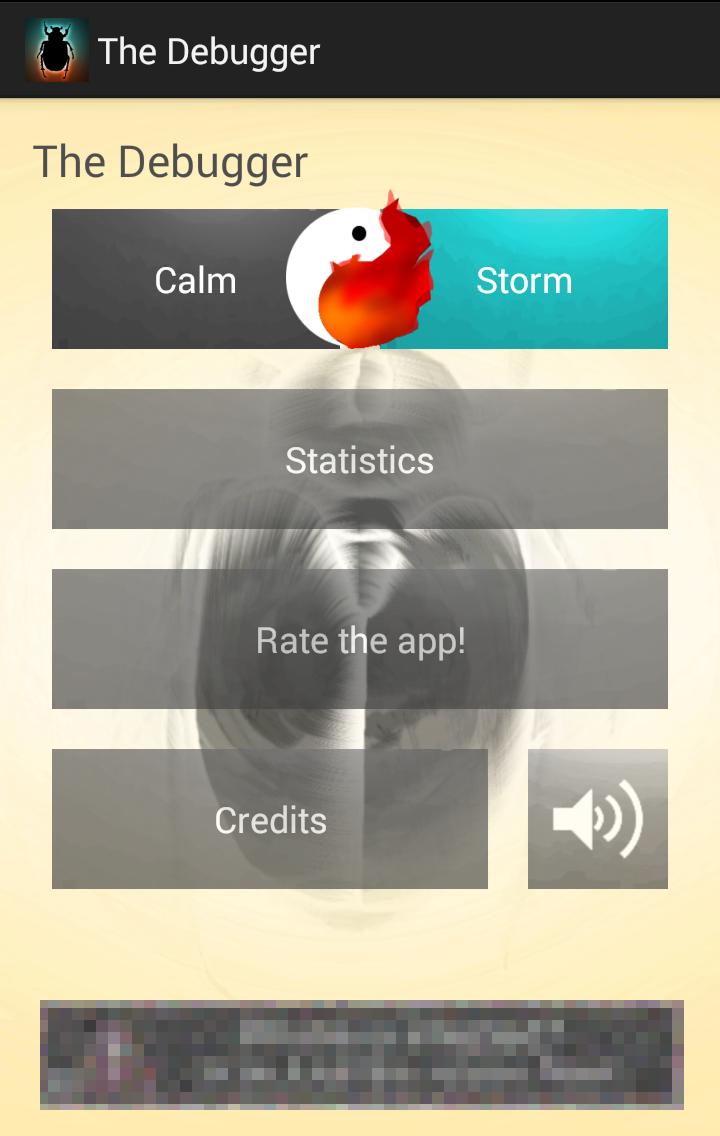Viewport: 720px width, 1136px height.
Task: Tap the Rate the app! button
Action: point(360,639)
